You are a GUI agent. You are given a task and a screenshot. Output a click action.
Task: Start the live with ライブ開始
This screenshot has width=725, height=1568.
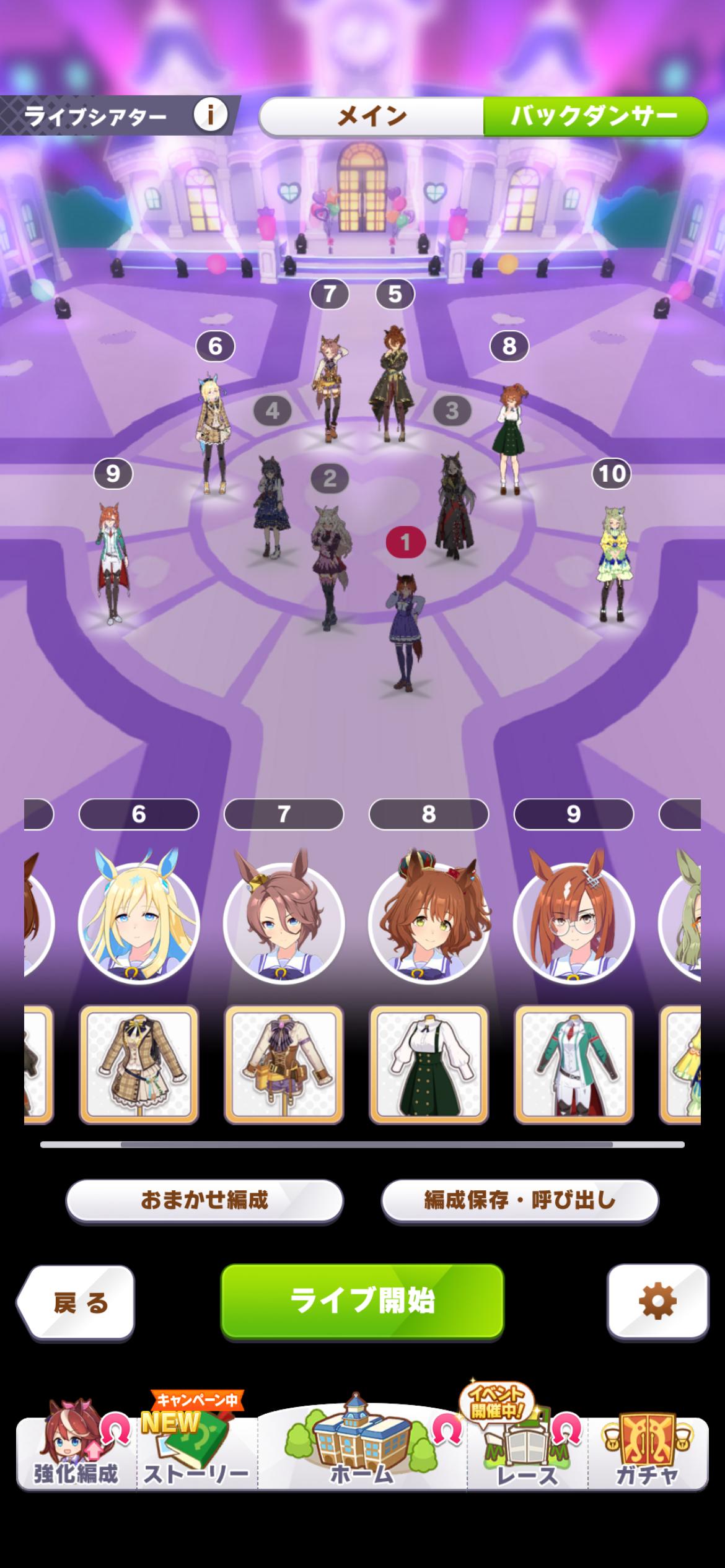362,1300
